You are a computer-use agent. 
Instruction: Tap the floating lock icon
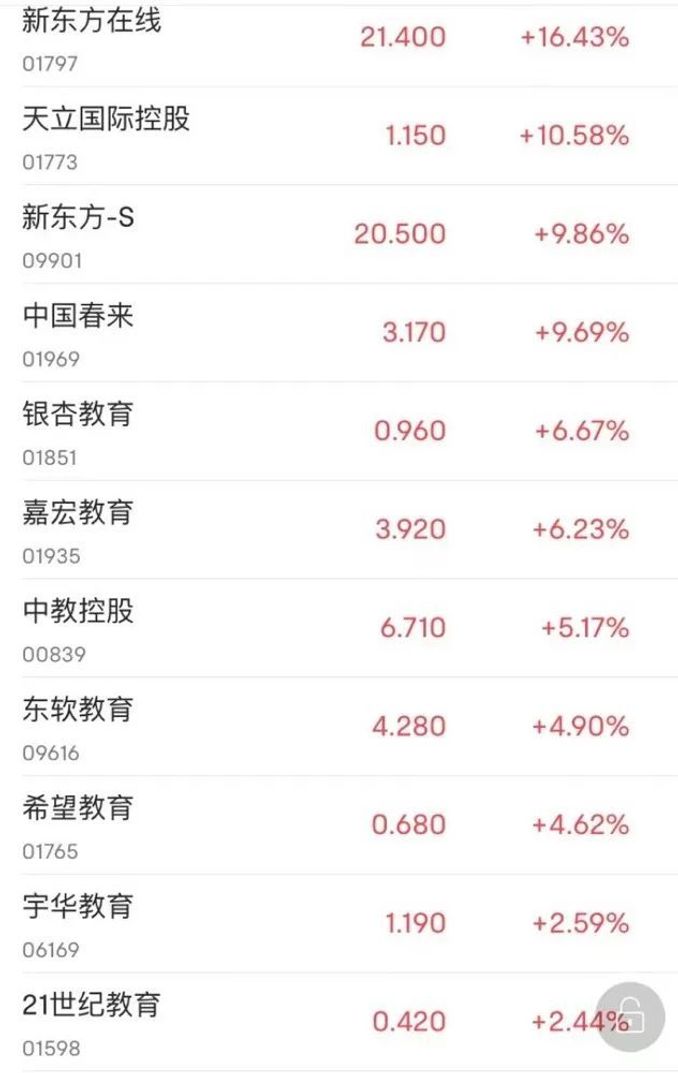(630, 1017)
